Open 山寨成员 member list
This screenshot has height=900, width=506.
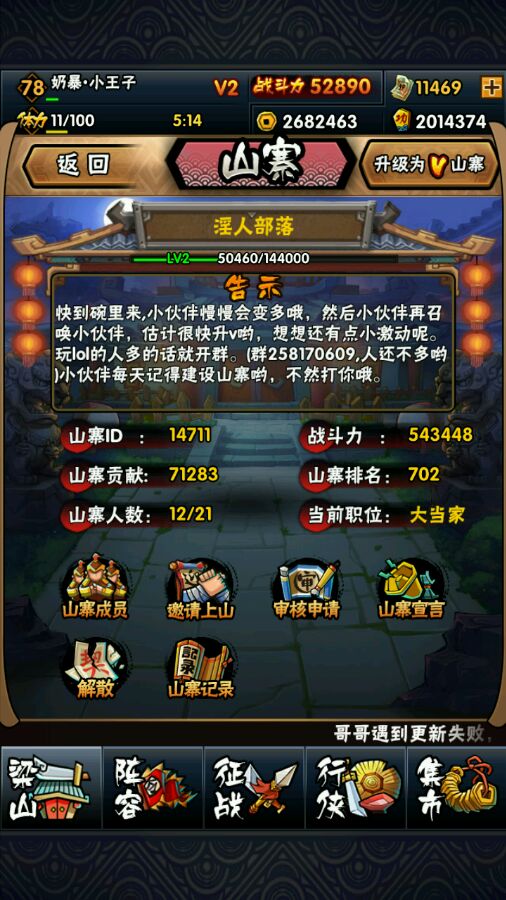click(x=95, y=589)
